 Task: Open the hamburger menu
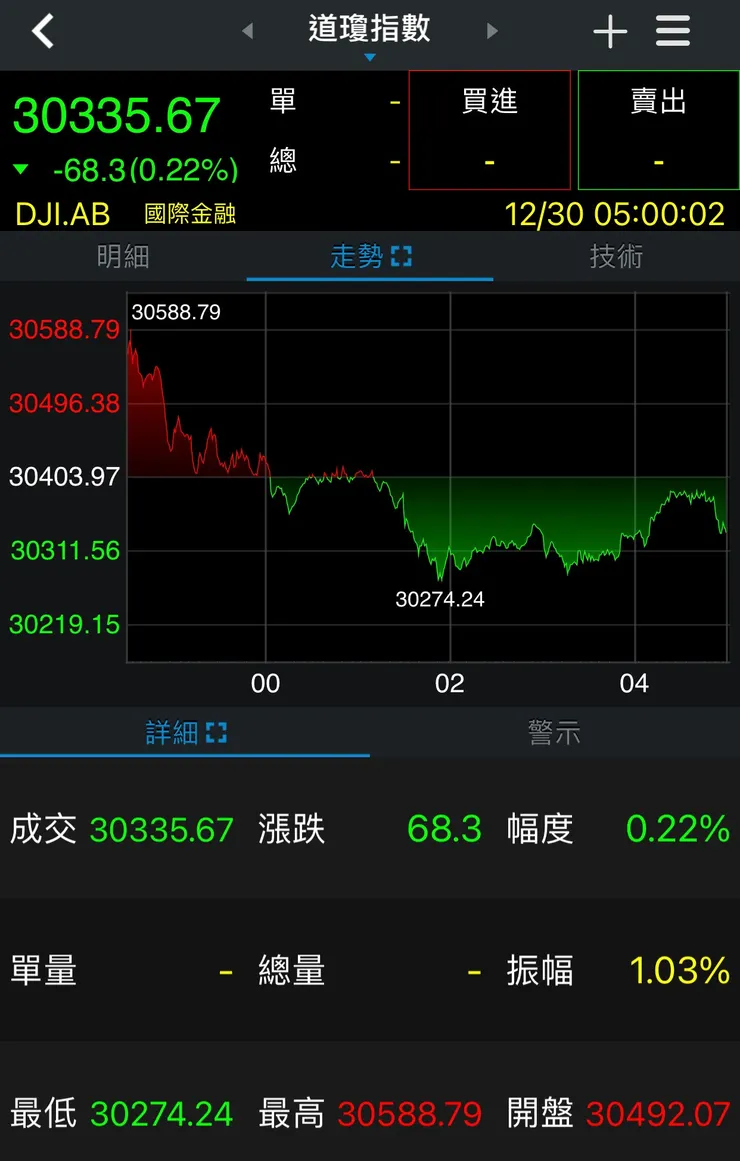click(x=673, y=31)
